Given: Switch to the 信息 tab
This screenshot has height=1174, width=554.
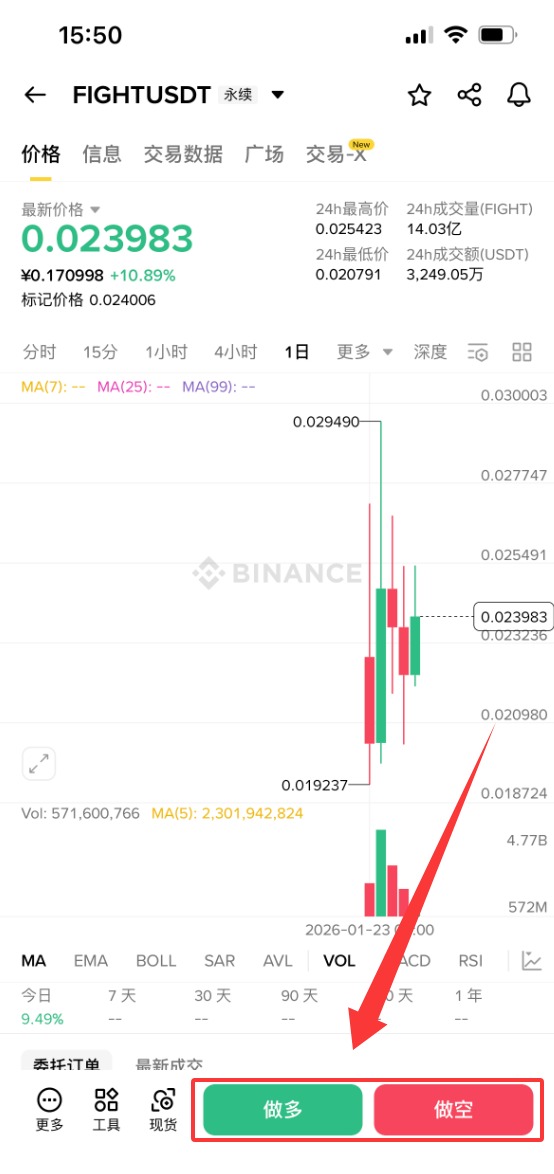Looking at the screenshot, I should 102,154.
